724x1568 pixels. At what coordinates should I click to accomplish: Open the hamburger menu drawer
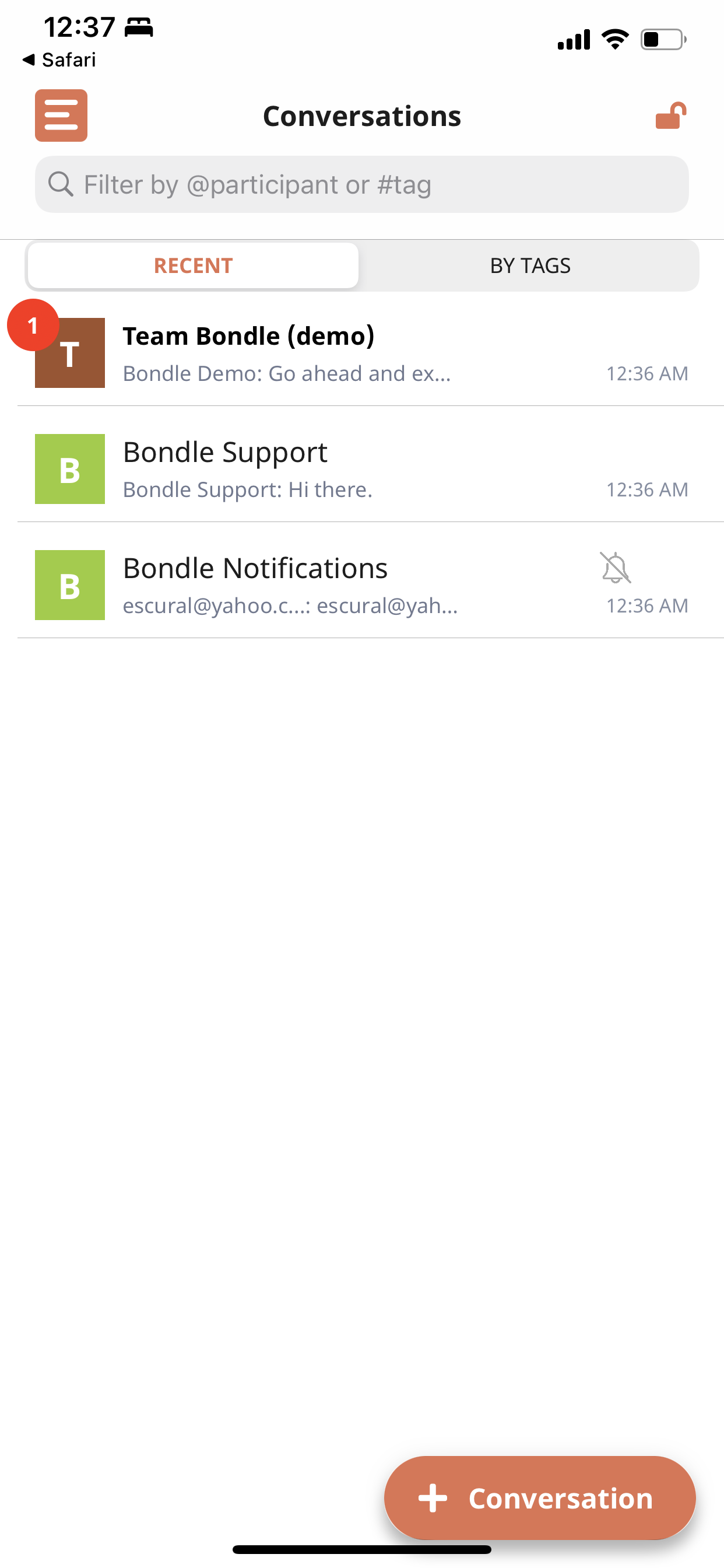point(61,116)
